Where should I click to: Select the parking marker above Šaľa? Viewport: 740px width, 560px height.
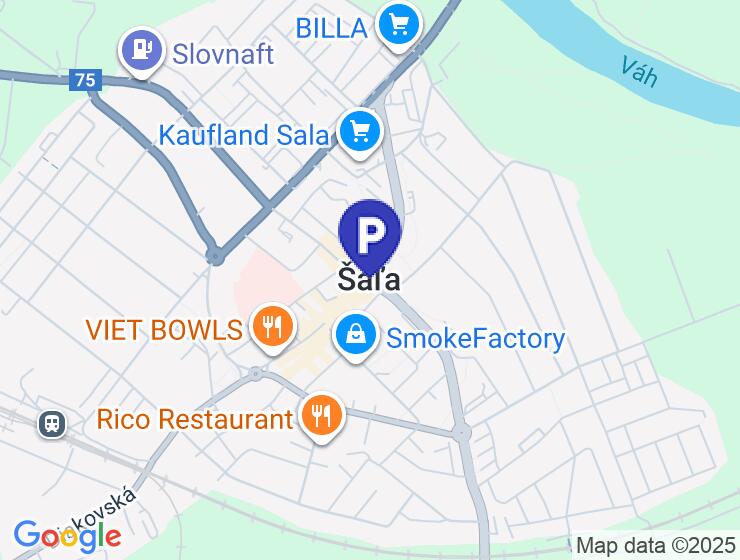pos(370,234)
